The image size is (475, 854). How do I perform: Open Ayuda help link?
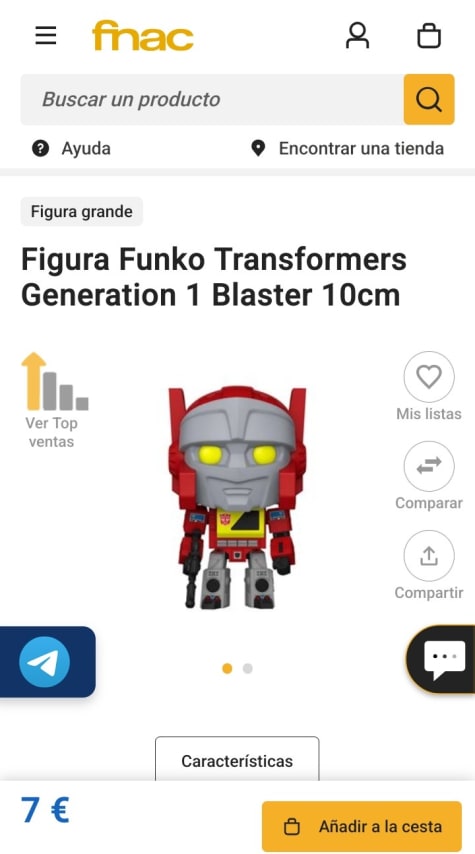point(71,148)
